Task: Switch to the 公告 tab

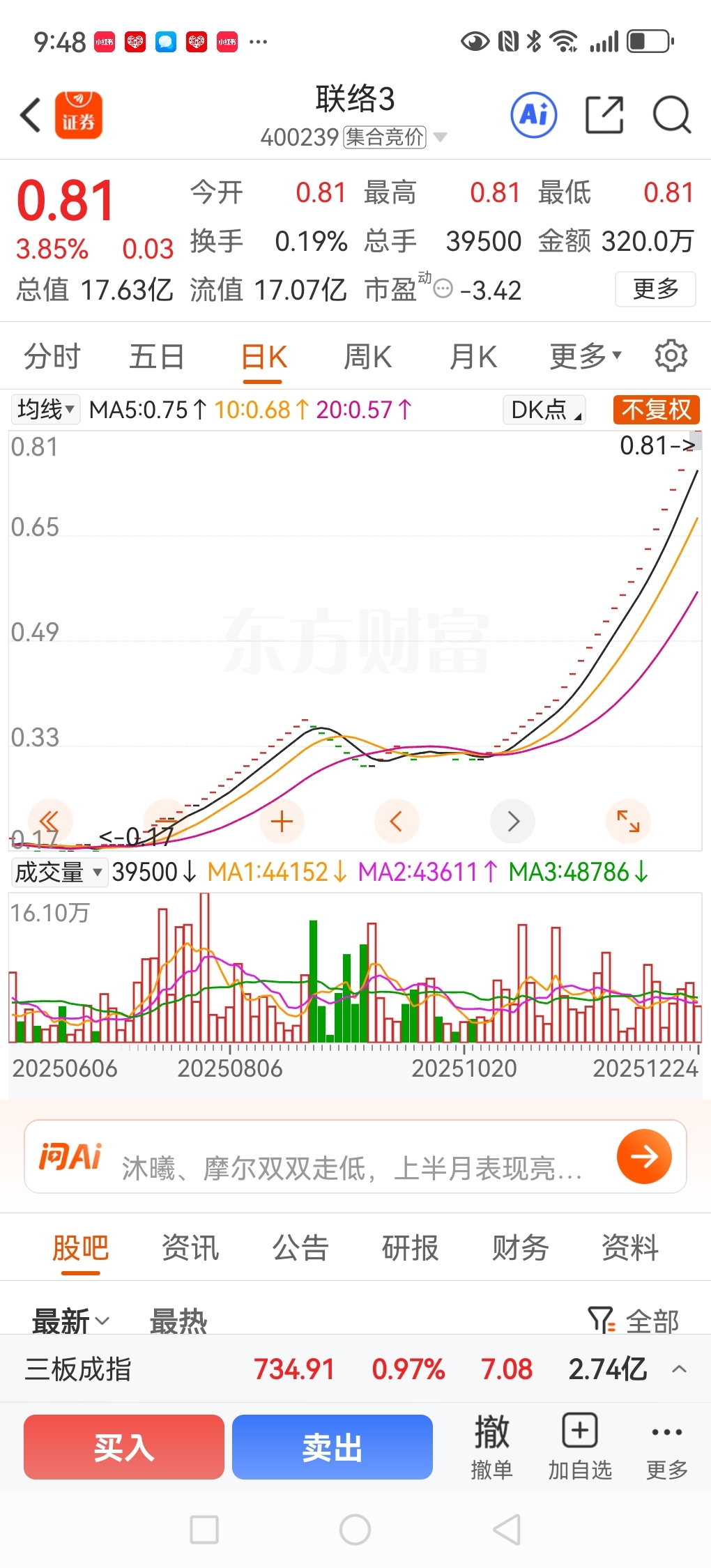Action: click(300, 1247)
